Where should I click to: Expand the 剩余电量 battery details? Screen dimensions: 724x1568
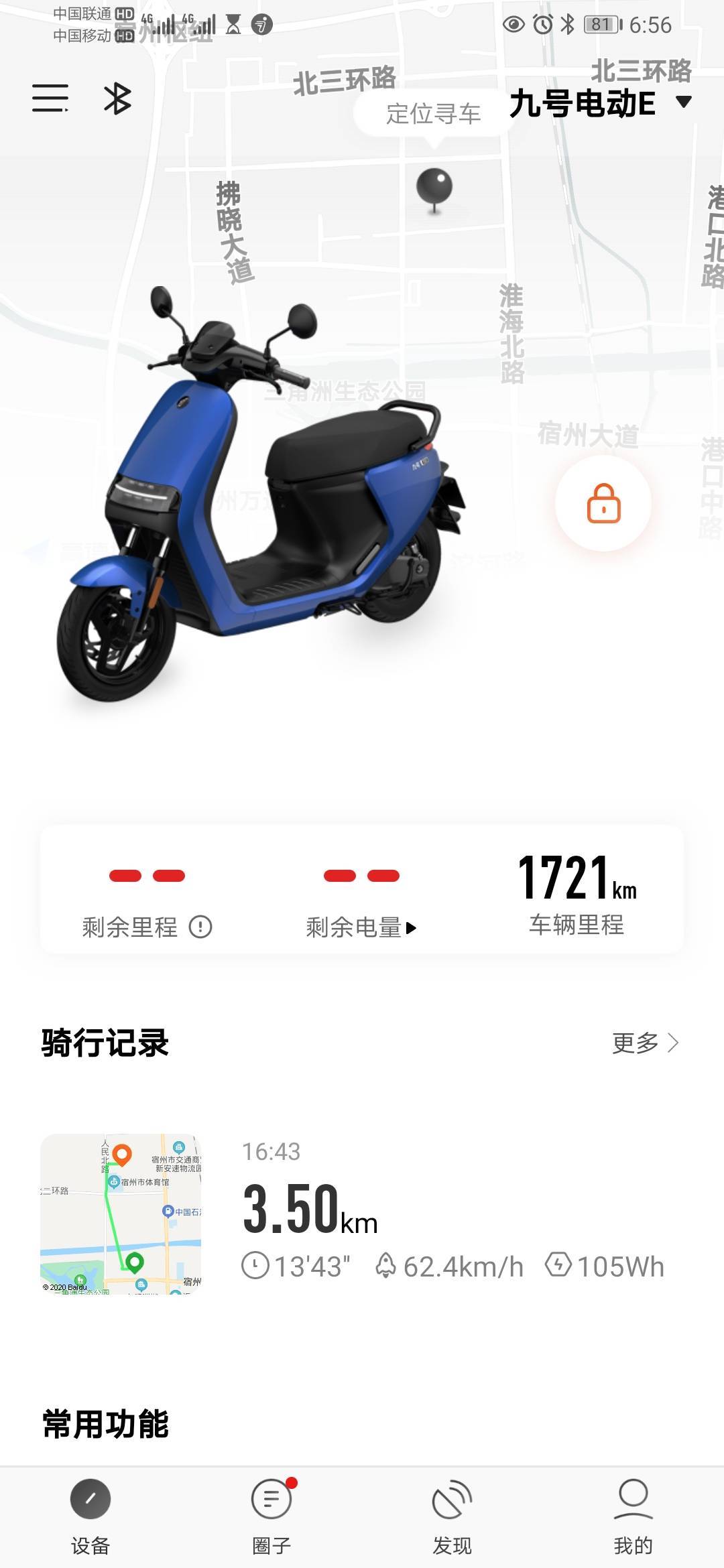pyautogui.click(x=362, y=927)
